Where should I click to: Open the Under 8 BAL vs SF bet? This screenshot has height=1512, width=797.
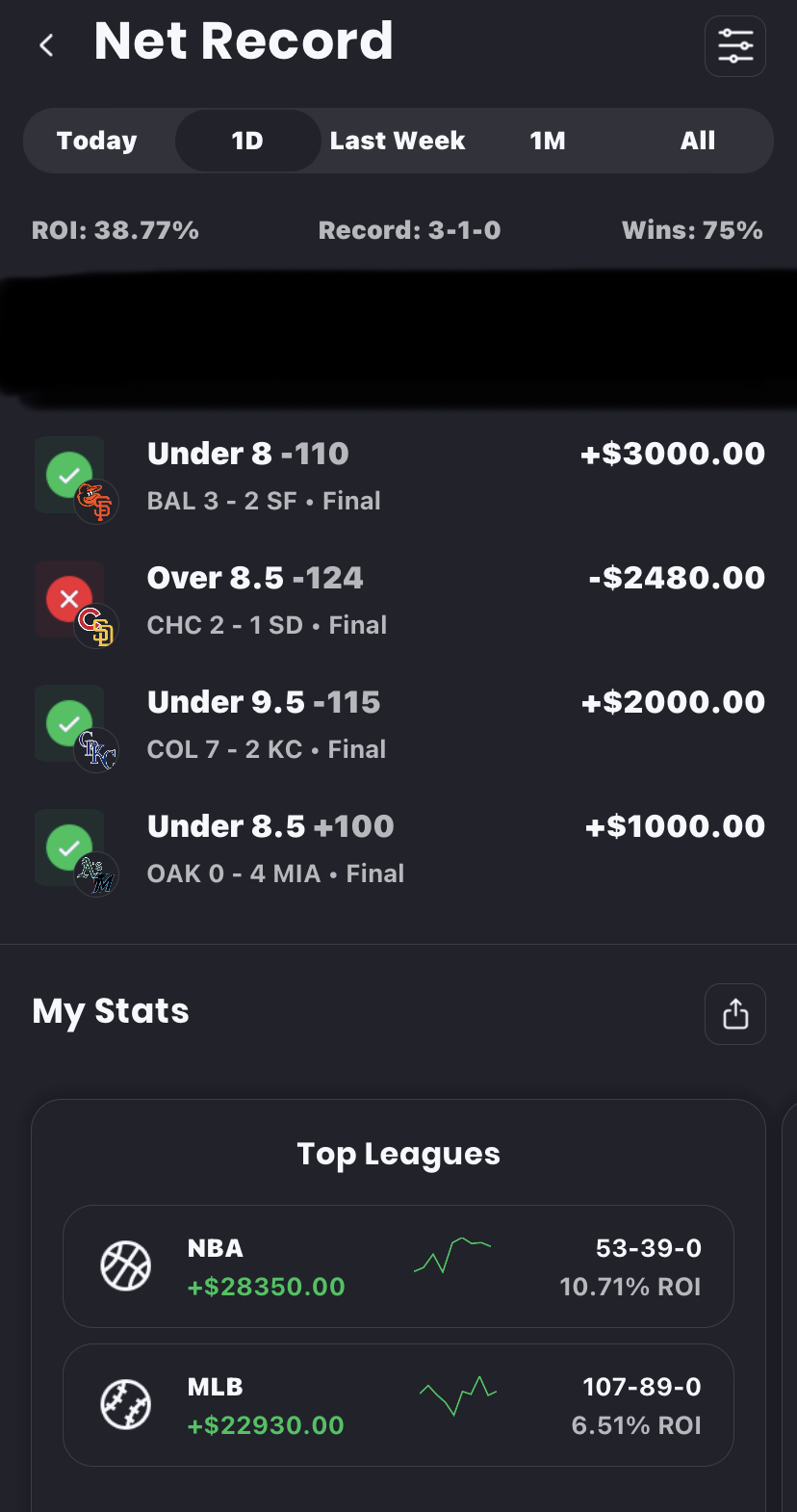pos(398,476)
